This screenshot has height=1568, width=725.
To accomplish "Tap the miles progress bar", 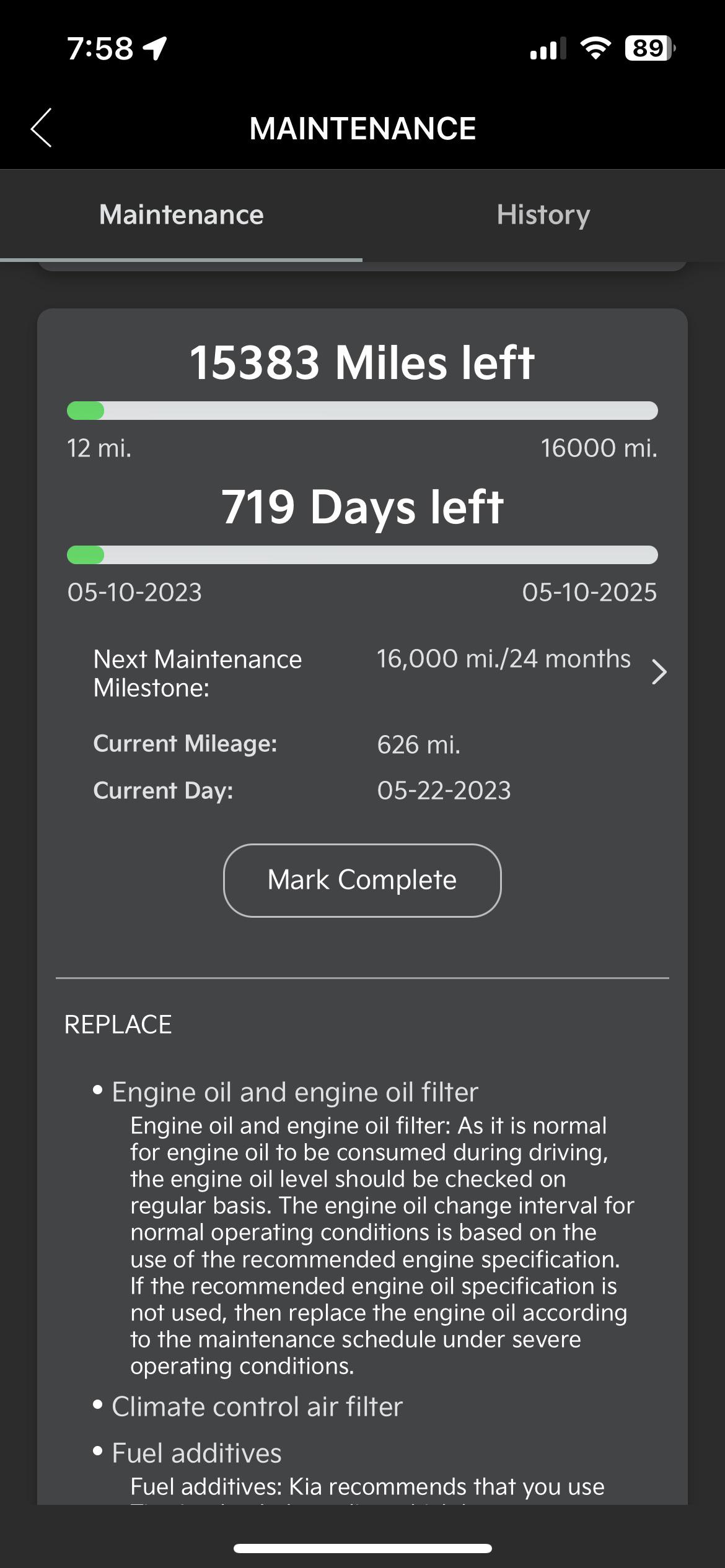I will coord(362,409).
